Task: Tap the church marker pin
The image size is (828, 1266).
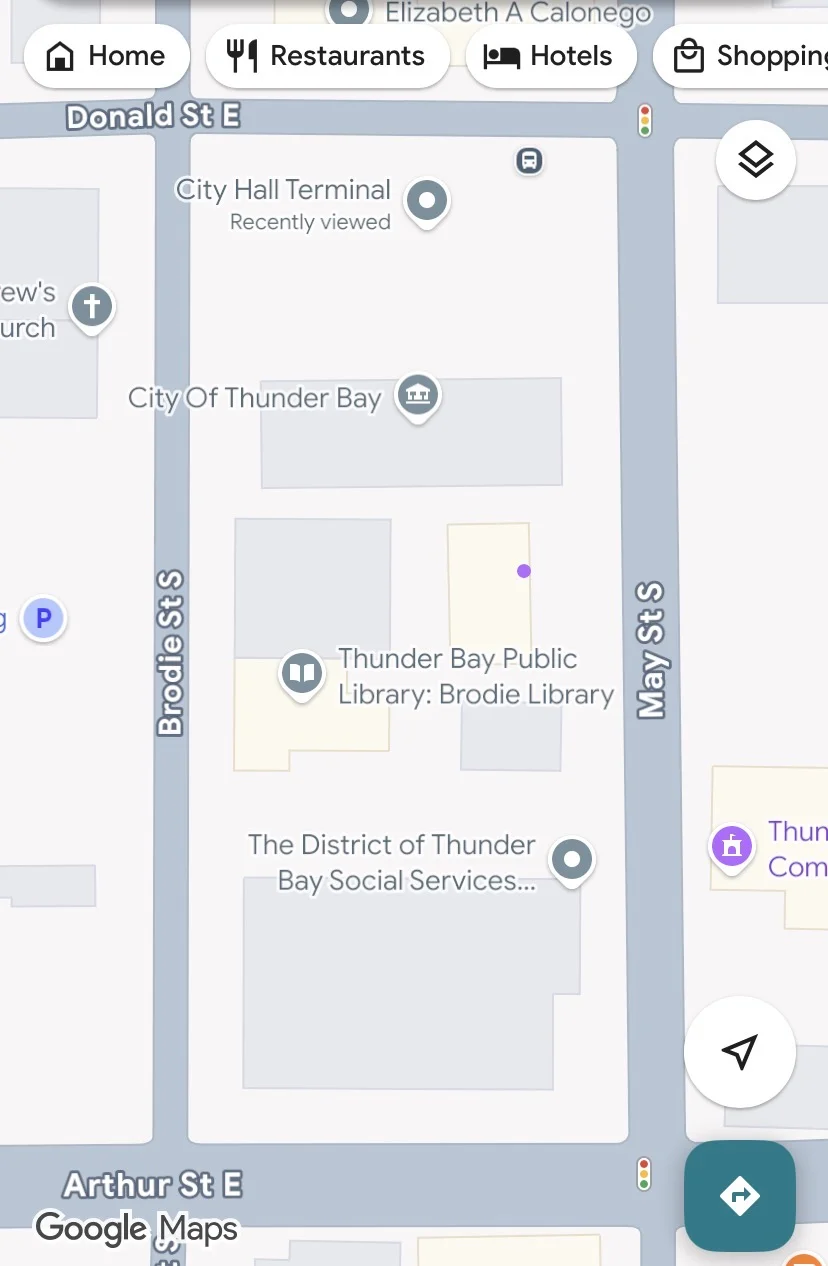Action: click(92, 306)
